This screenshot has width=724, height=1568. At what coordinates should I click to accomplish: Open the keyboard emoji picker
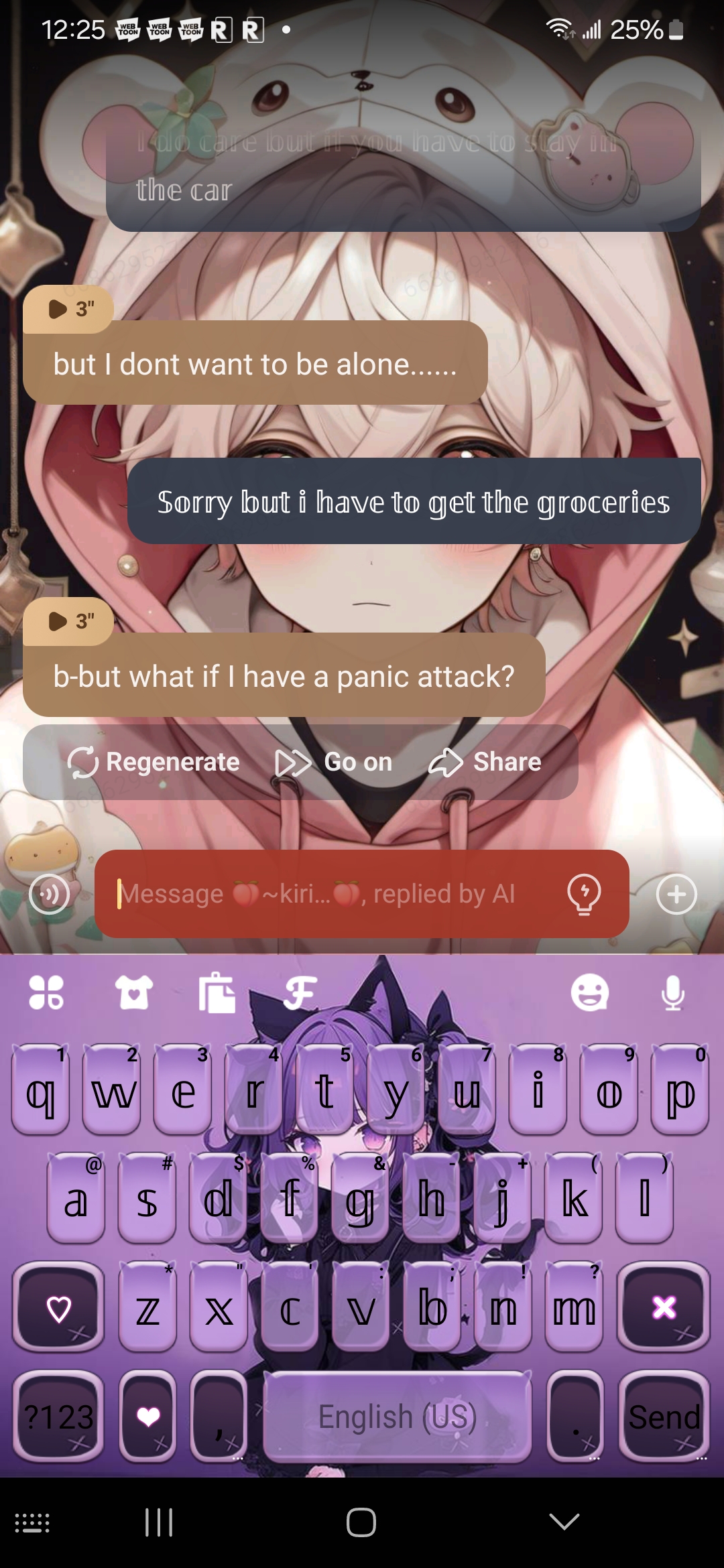(x=589, y=992)
